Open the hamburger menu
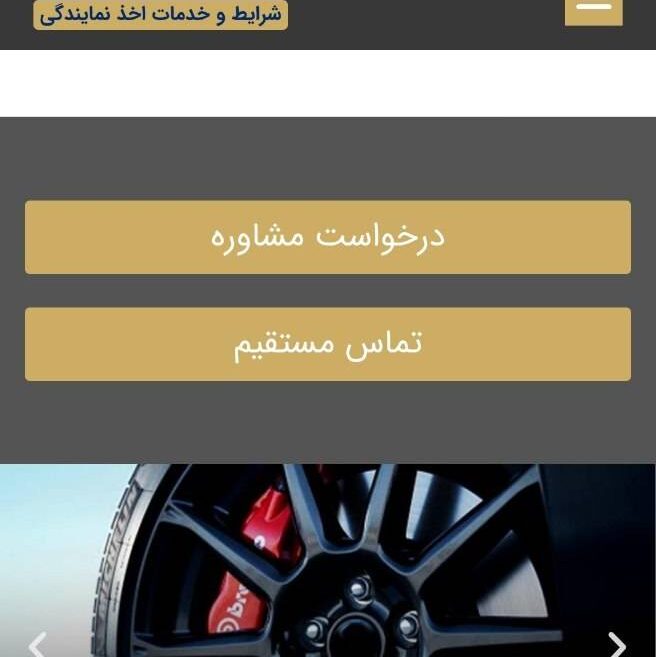 tap(593, 10)
